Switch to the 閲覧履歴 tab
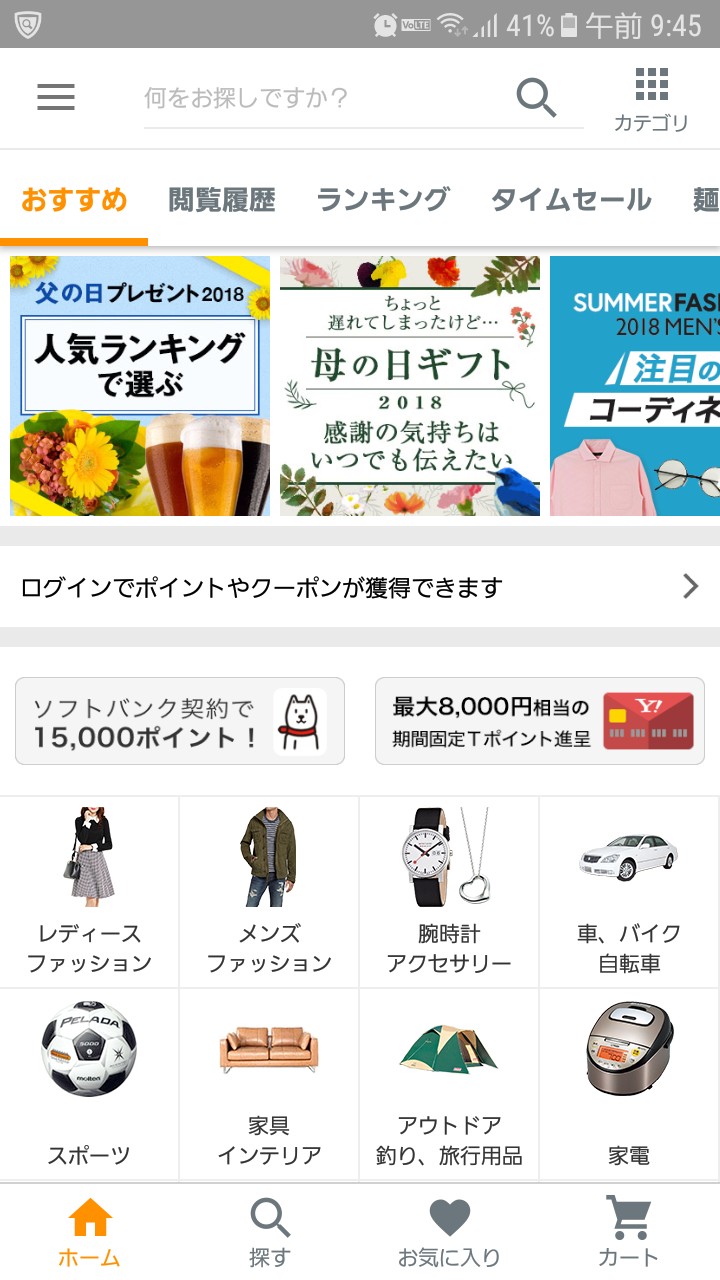720x1280 pixels. (x=222, y=200)
